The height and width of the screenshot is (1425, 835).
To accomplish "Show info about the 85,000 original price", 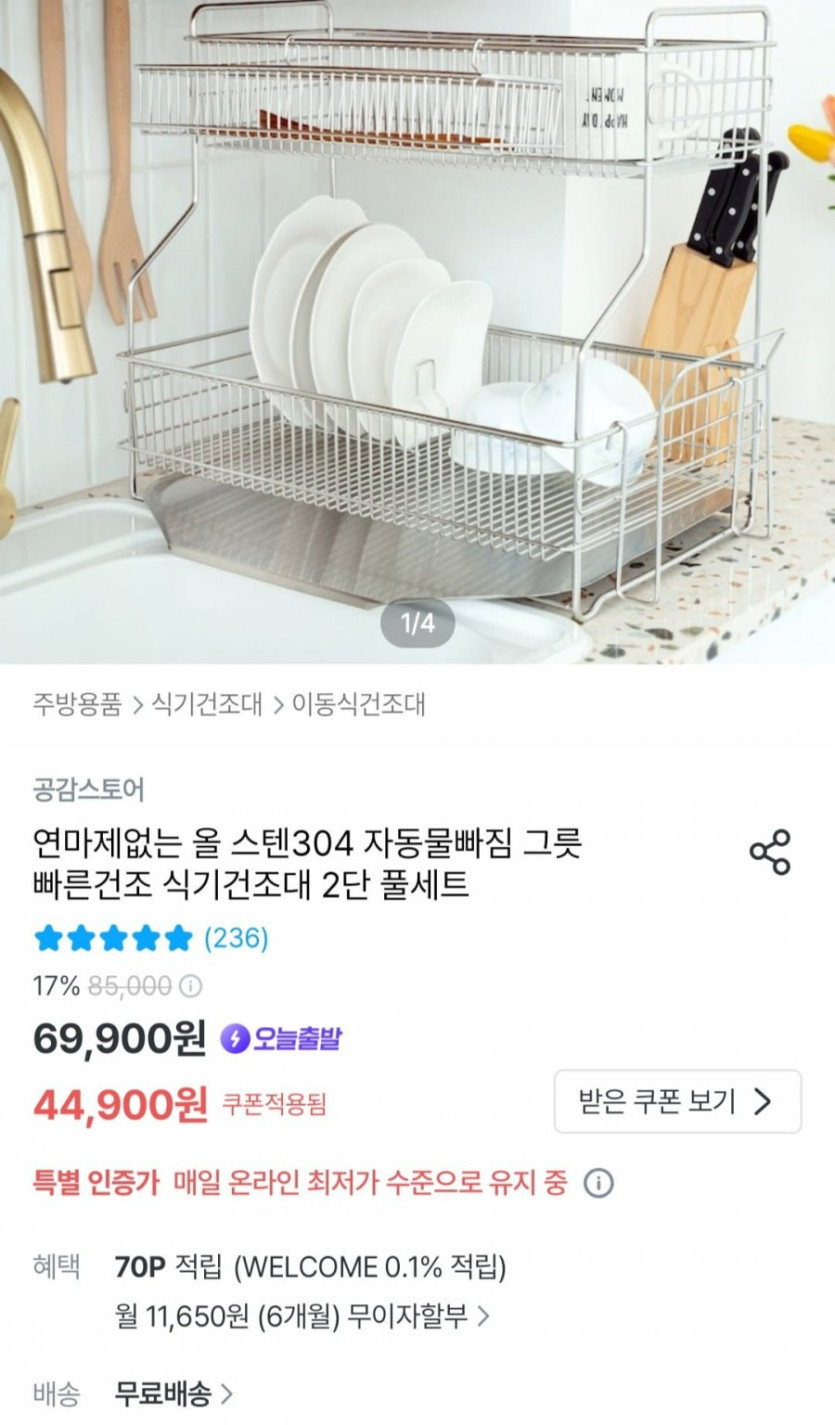I will (x=191, y=986).
